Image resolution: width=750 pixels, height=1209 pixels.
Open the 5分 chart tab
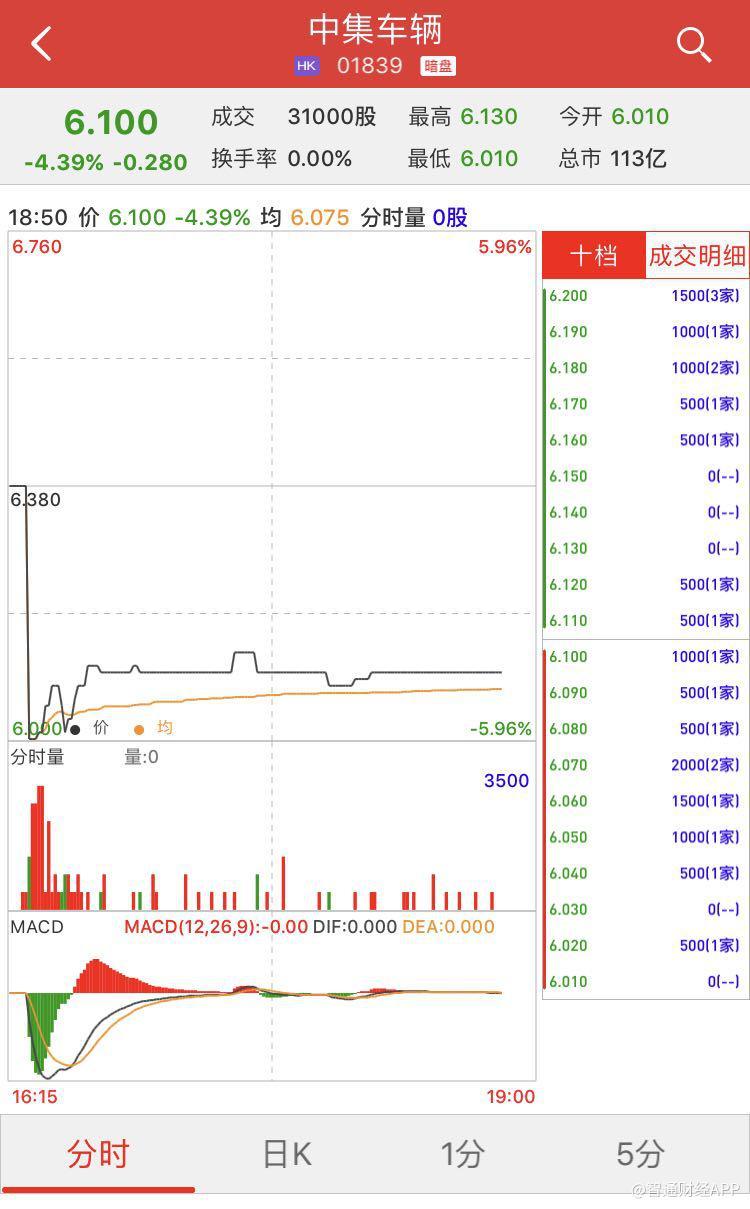tap(640, 1154)
